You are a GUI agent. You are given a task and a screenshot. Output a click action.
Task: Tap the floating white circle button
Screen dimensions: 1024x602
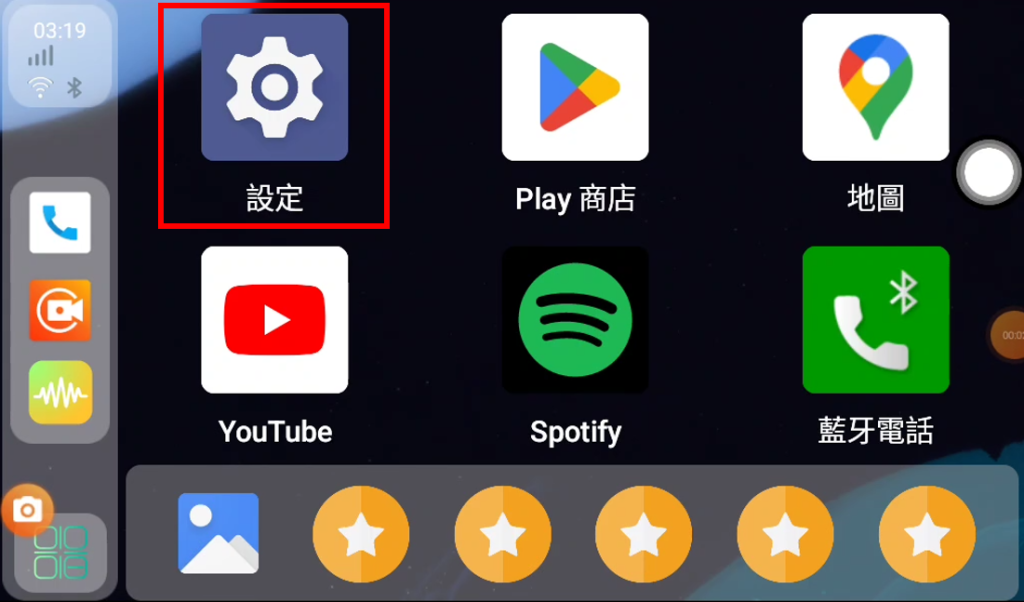pyautogui.click(x=989, y=173)
